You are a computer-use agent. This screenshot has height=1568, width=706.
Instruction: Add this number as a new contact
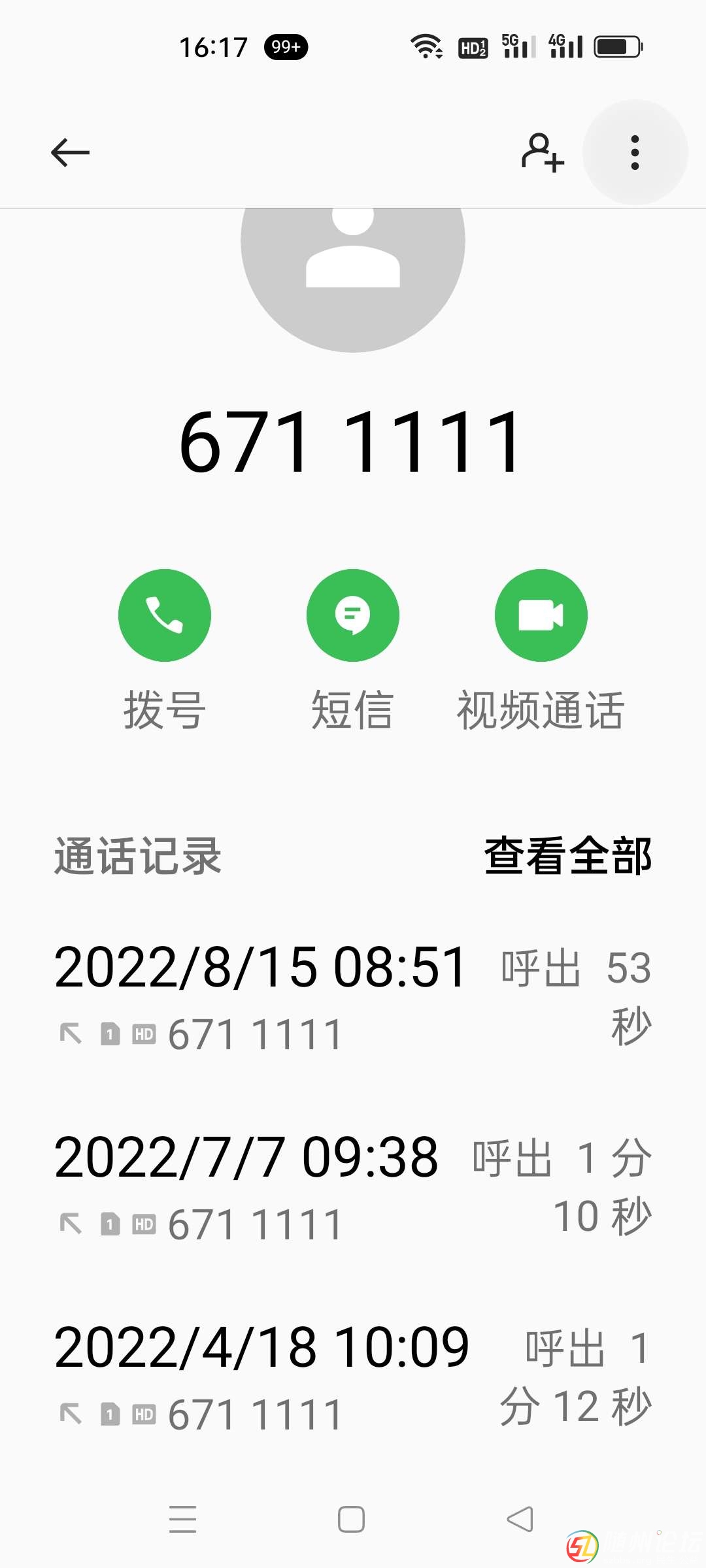click(543, 153)
